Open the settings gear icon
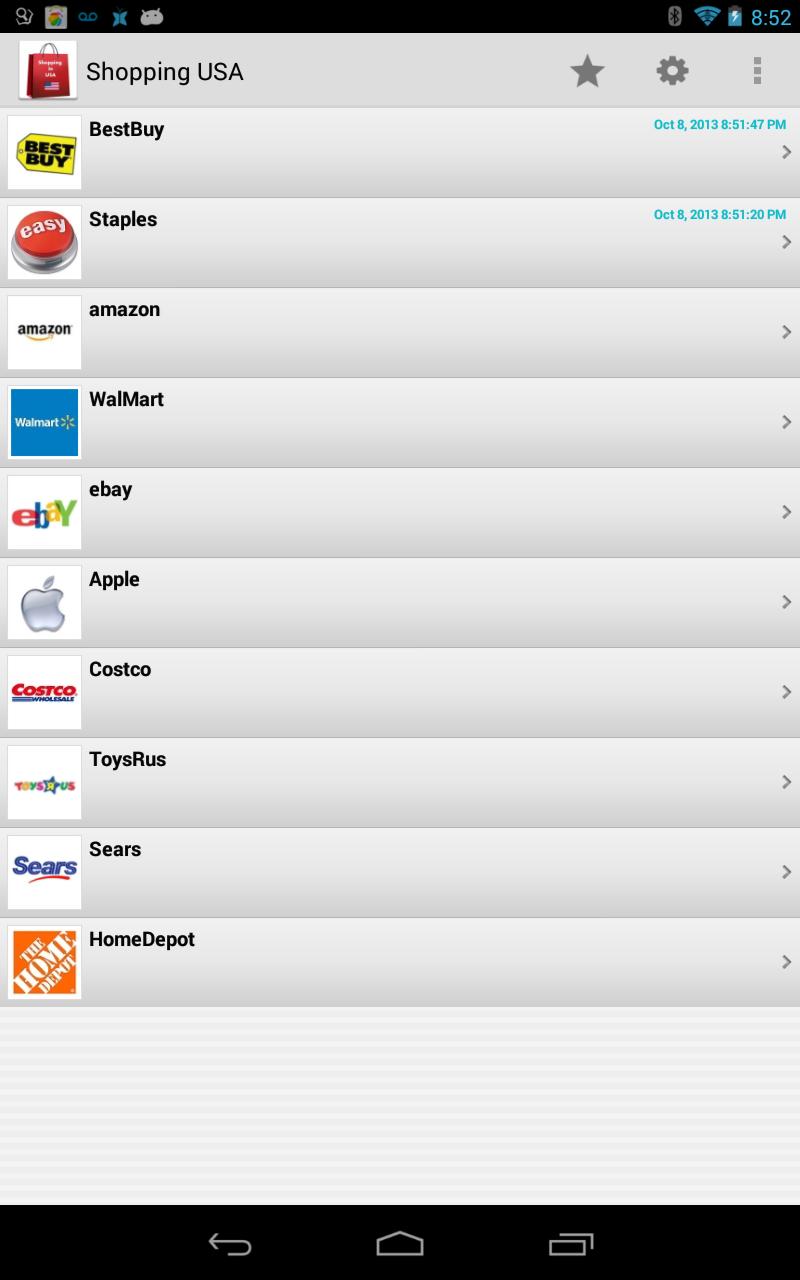 (x=672, y=71)
